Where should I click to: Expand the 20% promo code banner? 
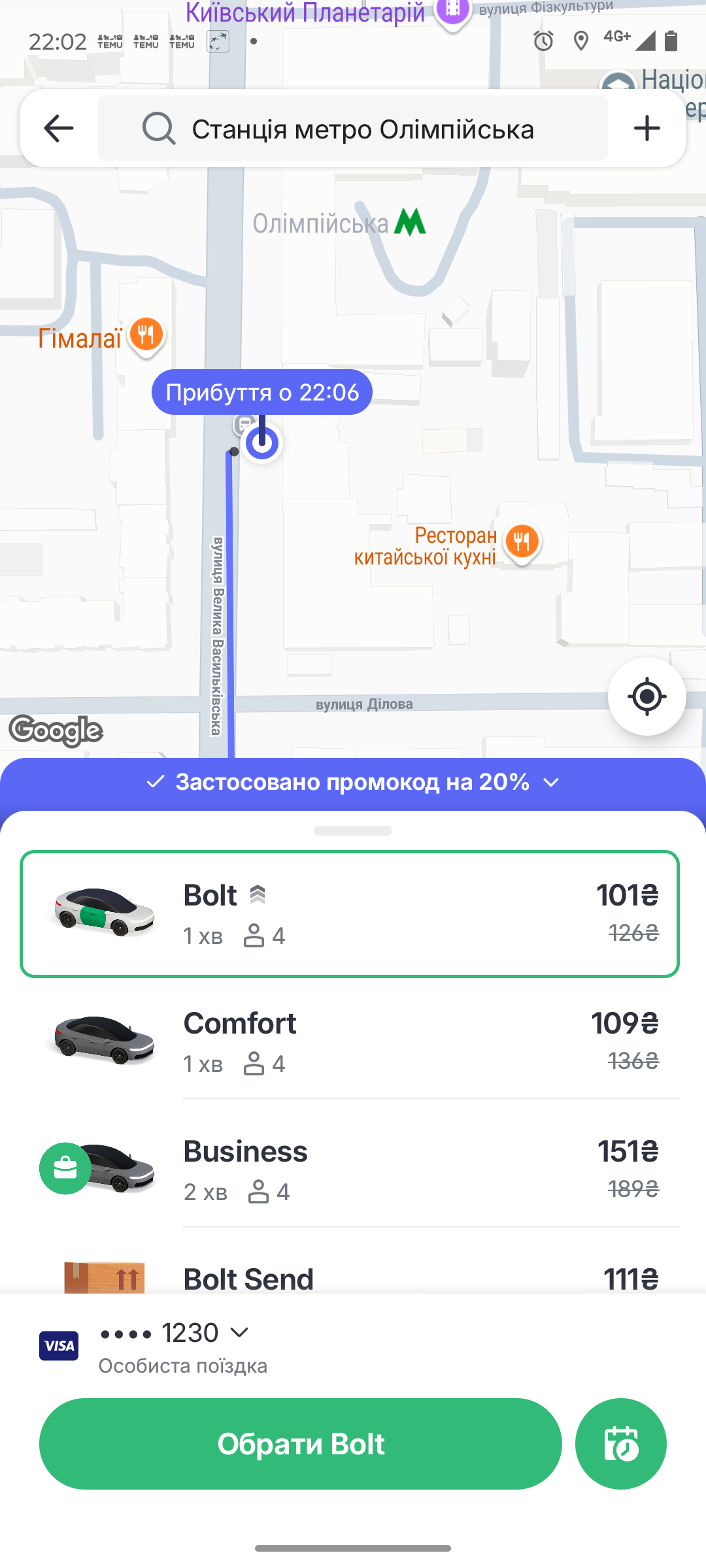(353, 782)
